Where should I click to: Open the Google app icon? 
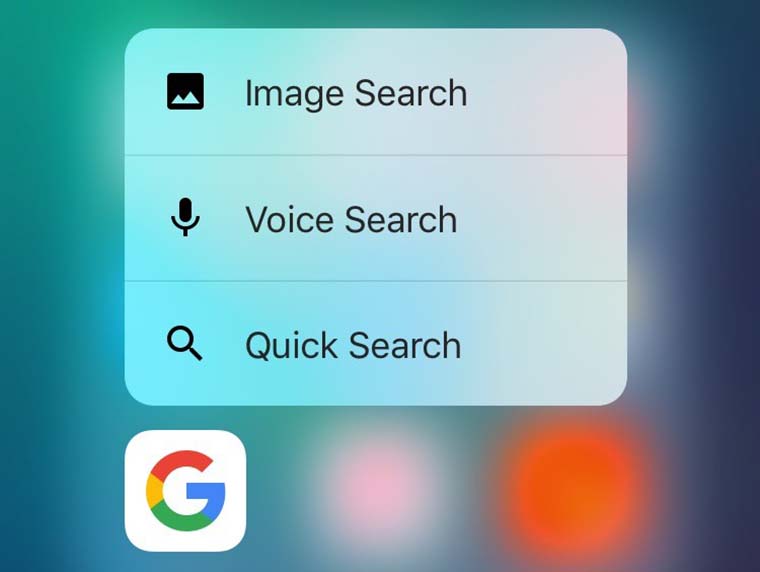click(x=185, y=491)
